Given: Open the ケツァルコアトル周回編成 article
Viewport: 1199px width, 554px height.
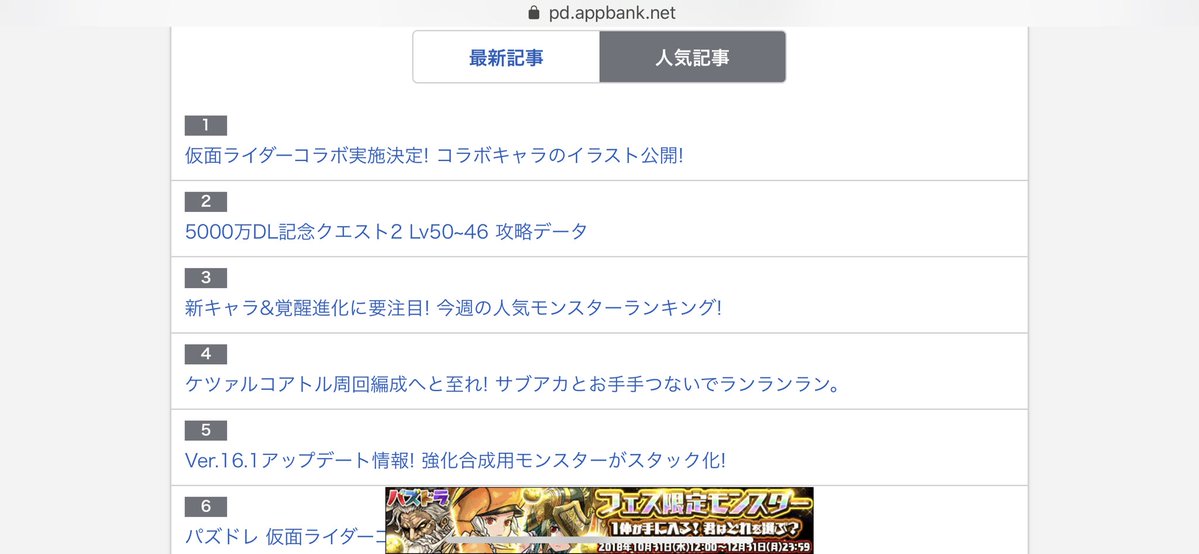Looking at the screenshot, I should coord(511,384).
